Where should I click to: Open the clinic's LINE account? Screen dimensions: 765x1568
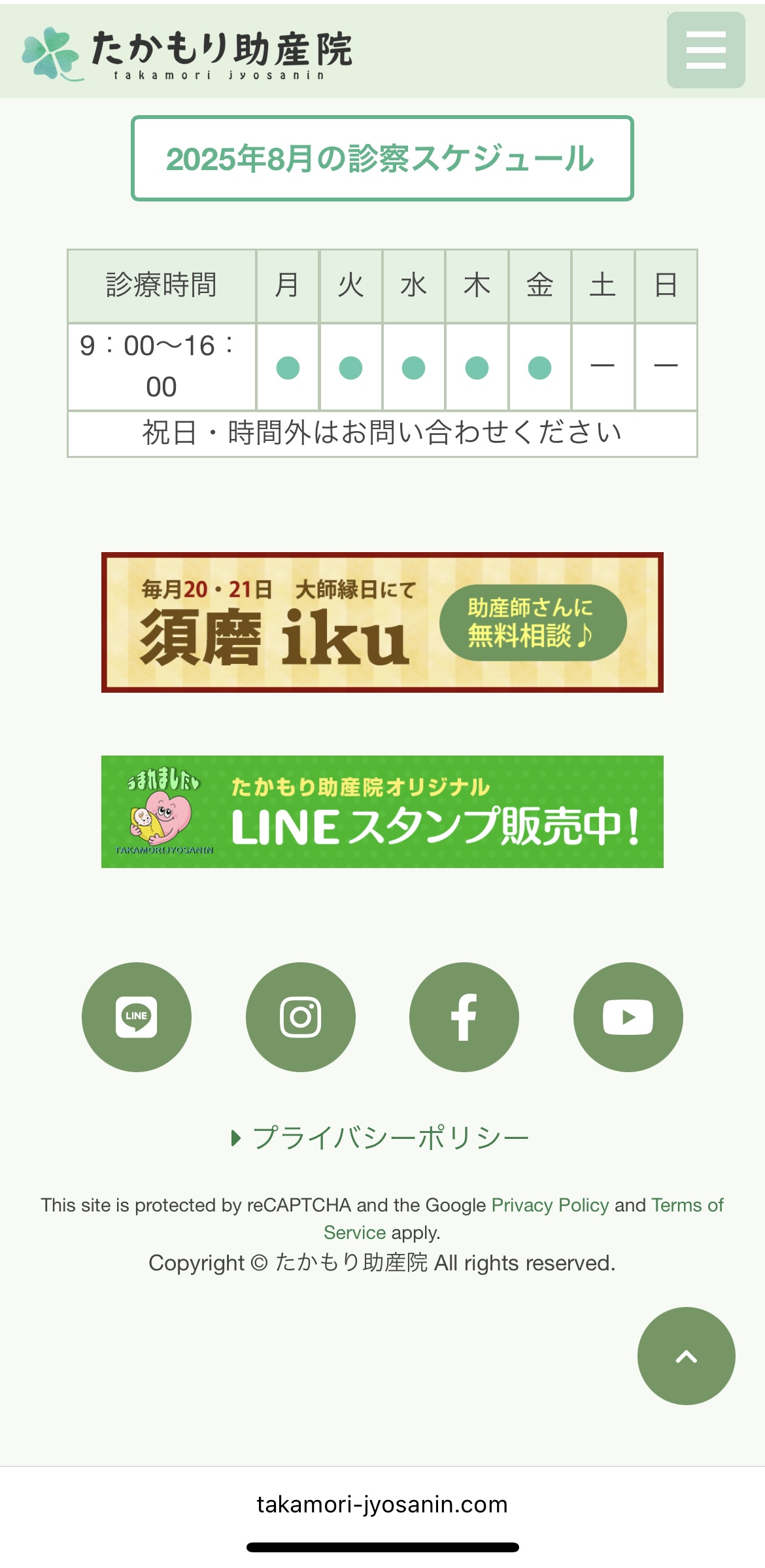[x=137, y=1017]
